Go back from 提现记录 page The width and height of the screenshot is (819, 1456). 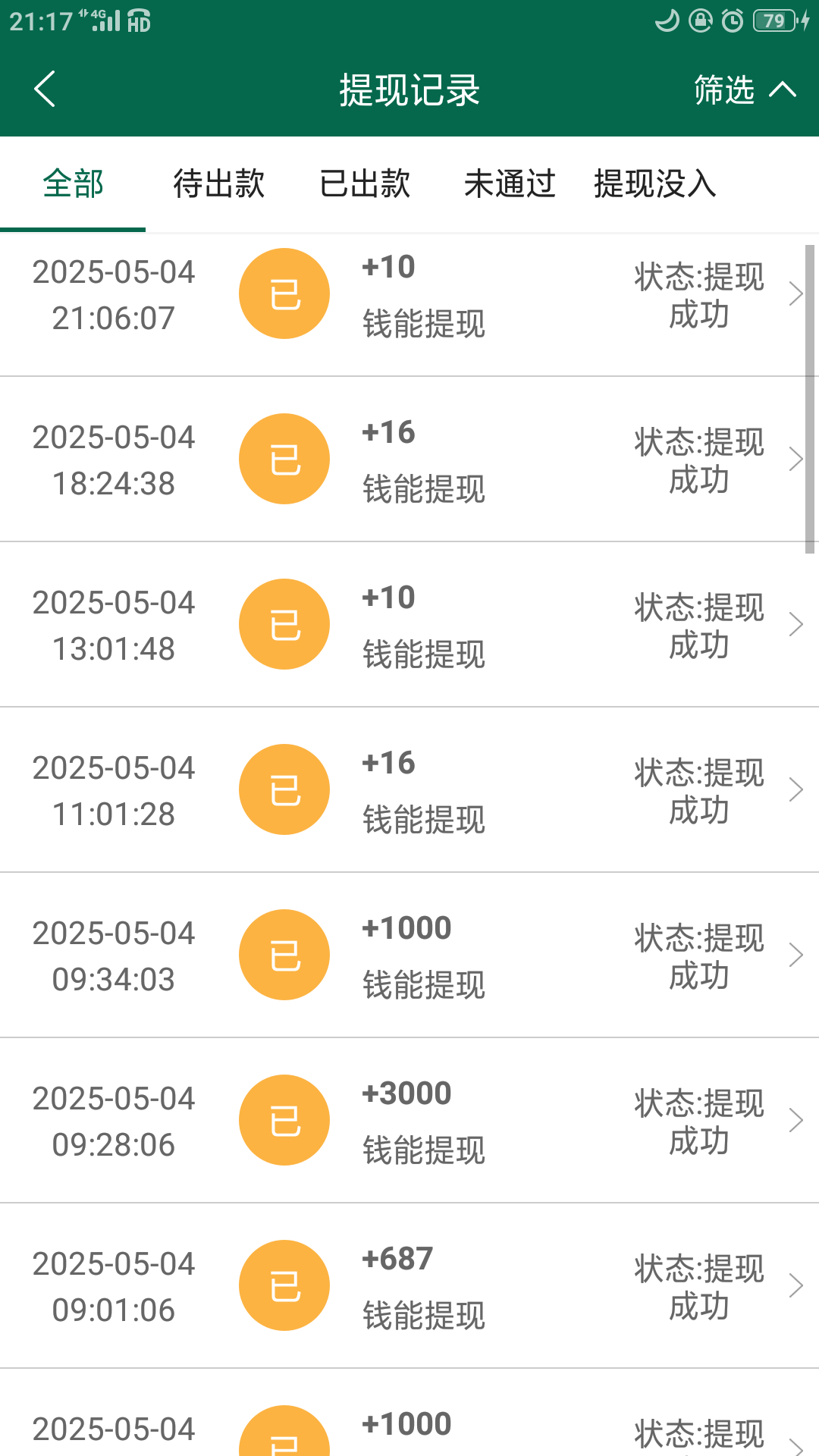(45, 89)
